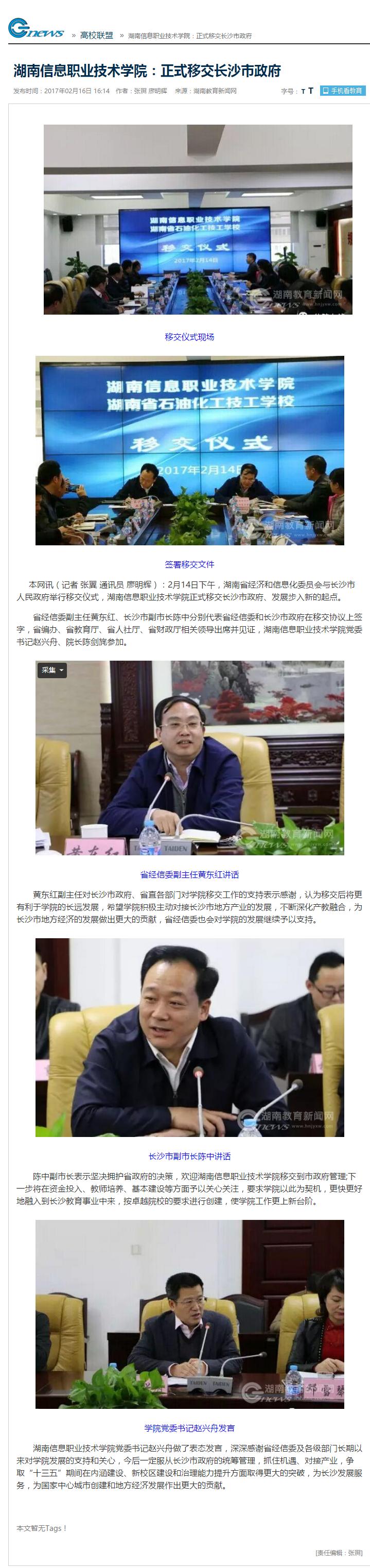The height and width of the screenshot is (1568, 370).
Task: Select the smaller font size T
Action: pos(303,91)
